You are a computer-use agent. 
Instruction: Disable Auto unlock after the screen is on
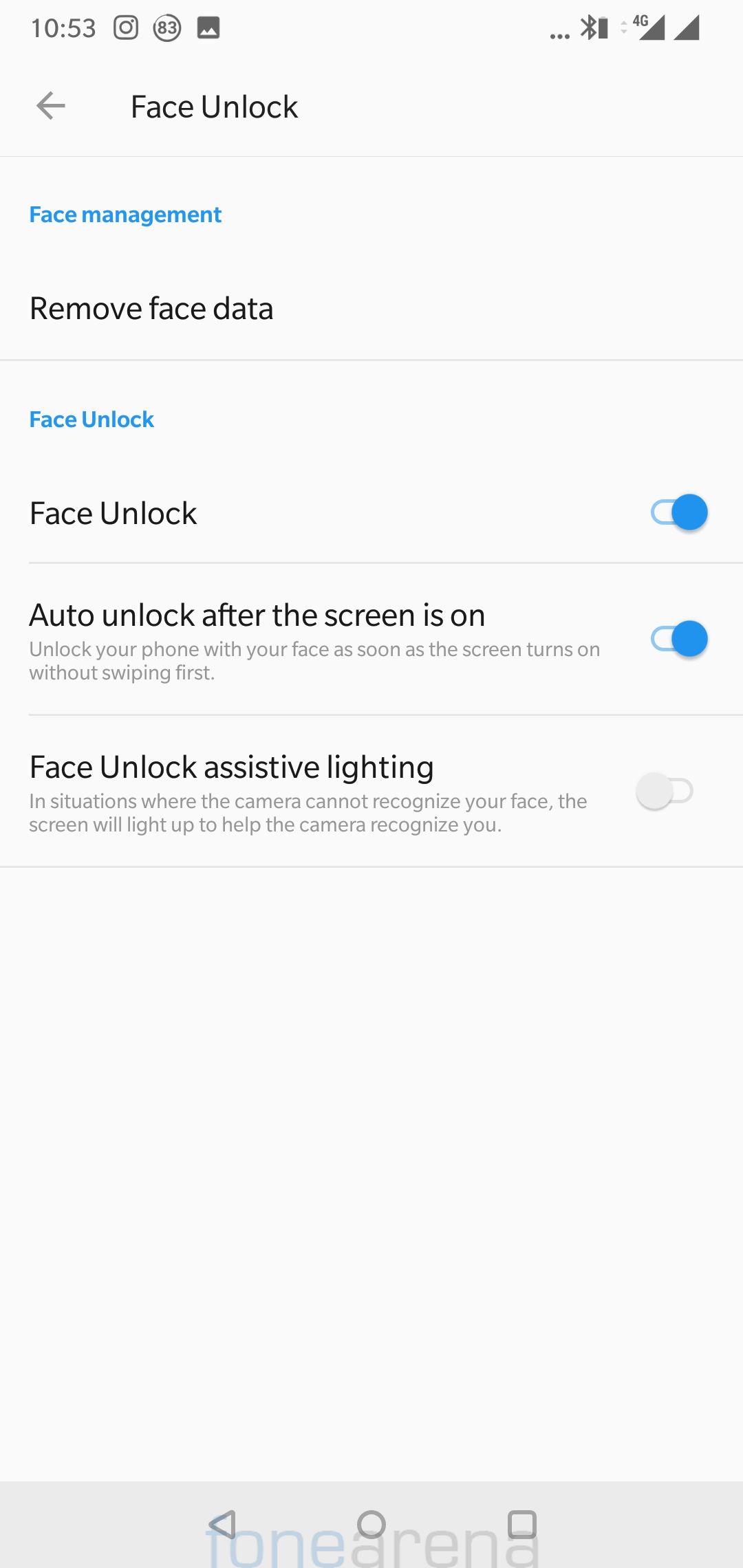tap(678, 639)
